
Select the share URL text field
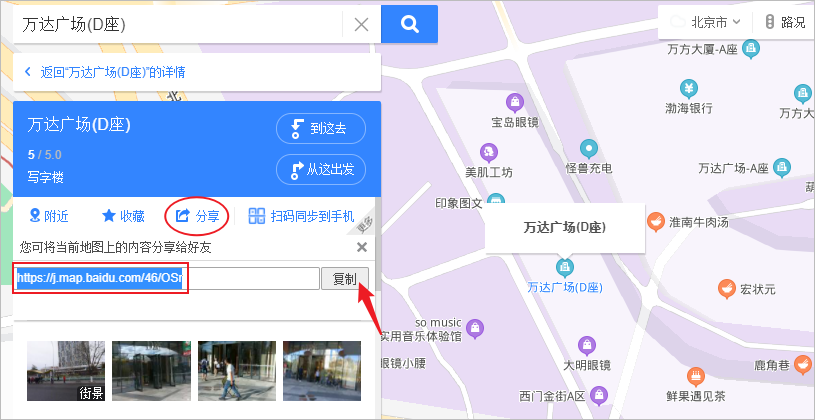(166, 278)
